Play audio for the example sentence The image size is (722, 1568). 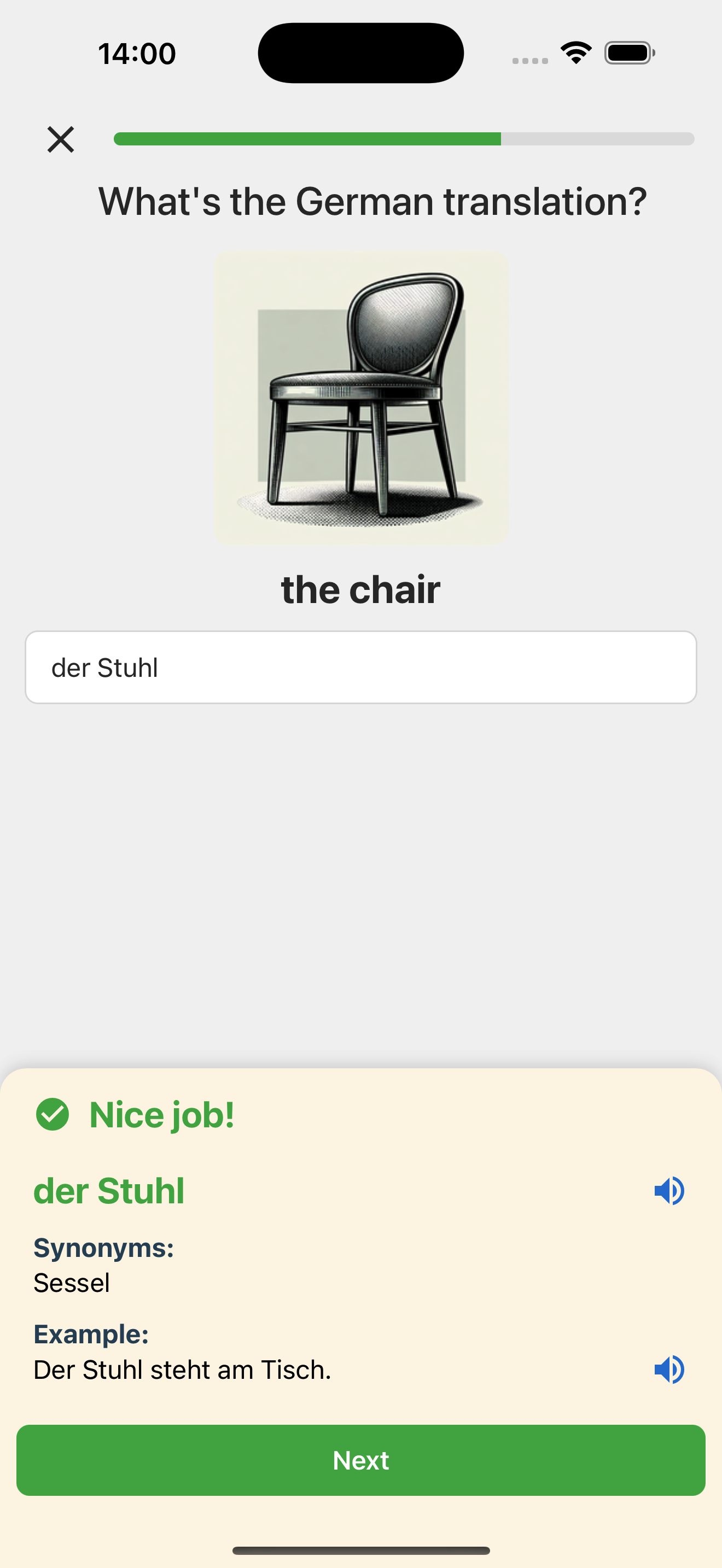669,1370
